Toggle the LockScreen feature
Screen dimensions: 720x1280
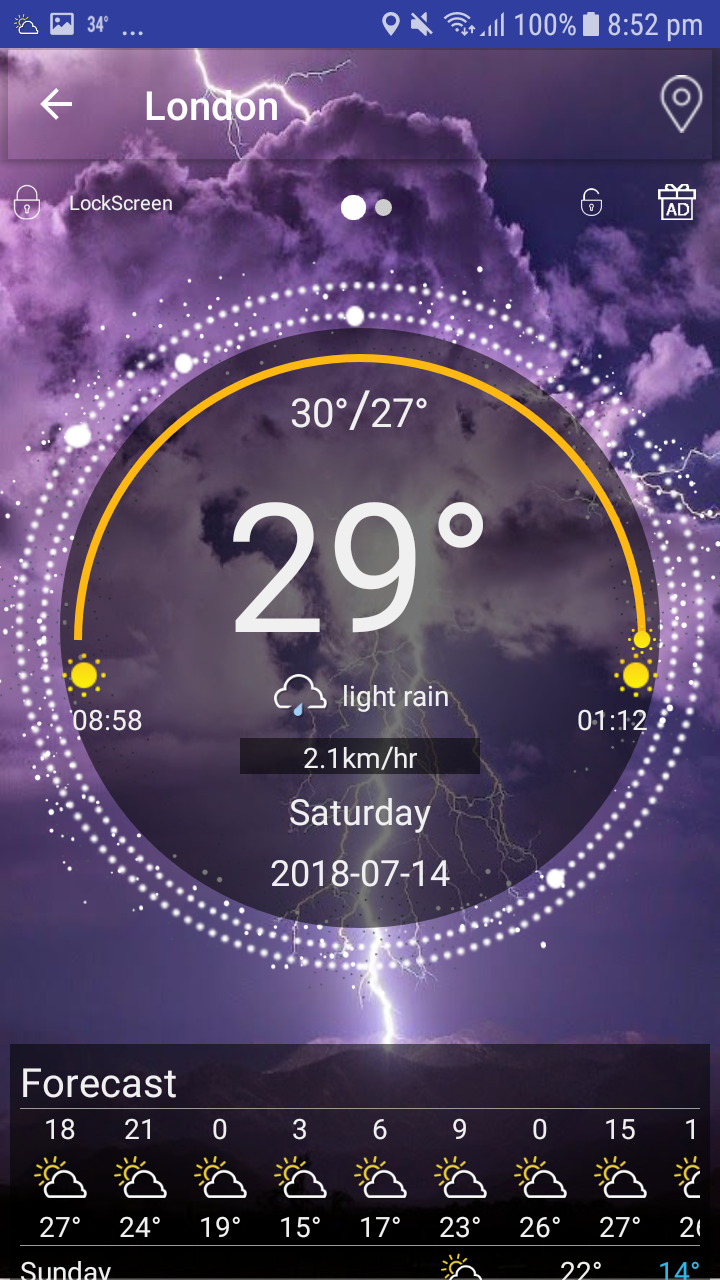pyautogui.click(x=120, y=203)
